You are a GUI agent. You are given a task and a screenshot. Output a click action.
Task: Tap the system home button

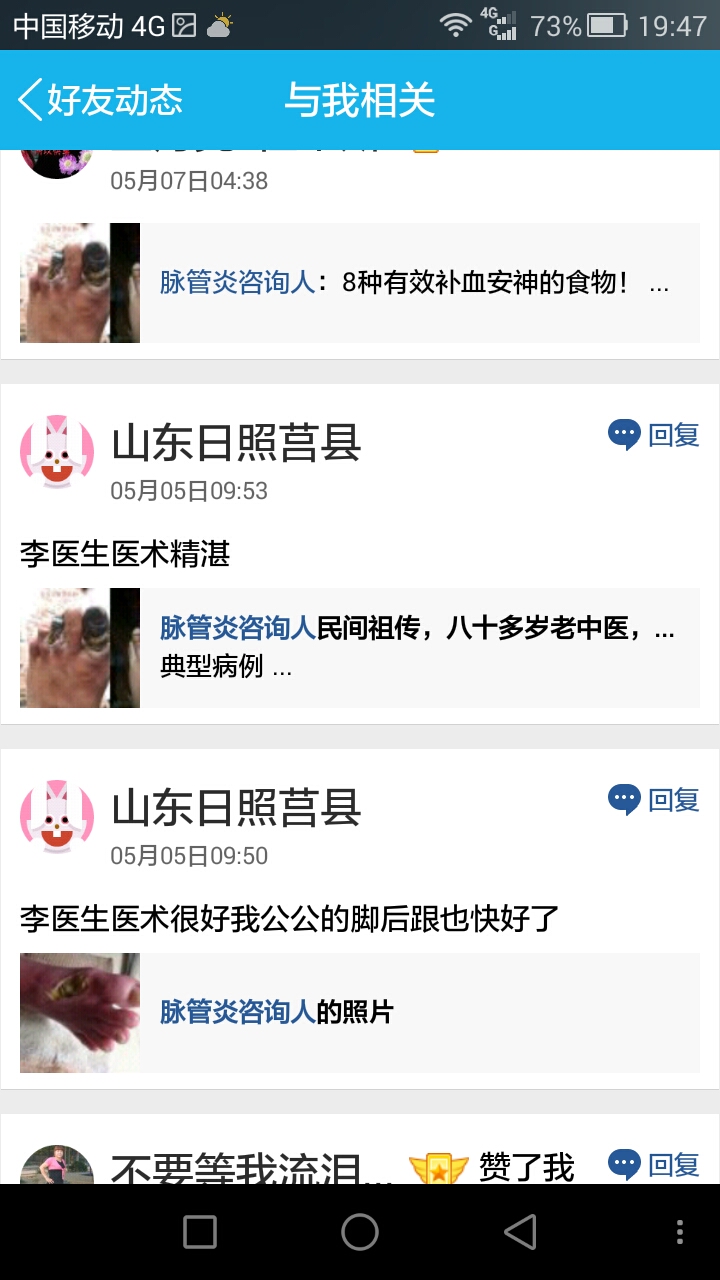[360, 1232]
